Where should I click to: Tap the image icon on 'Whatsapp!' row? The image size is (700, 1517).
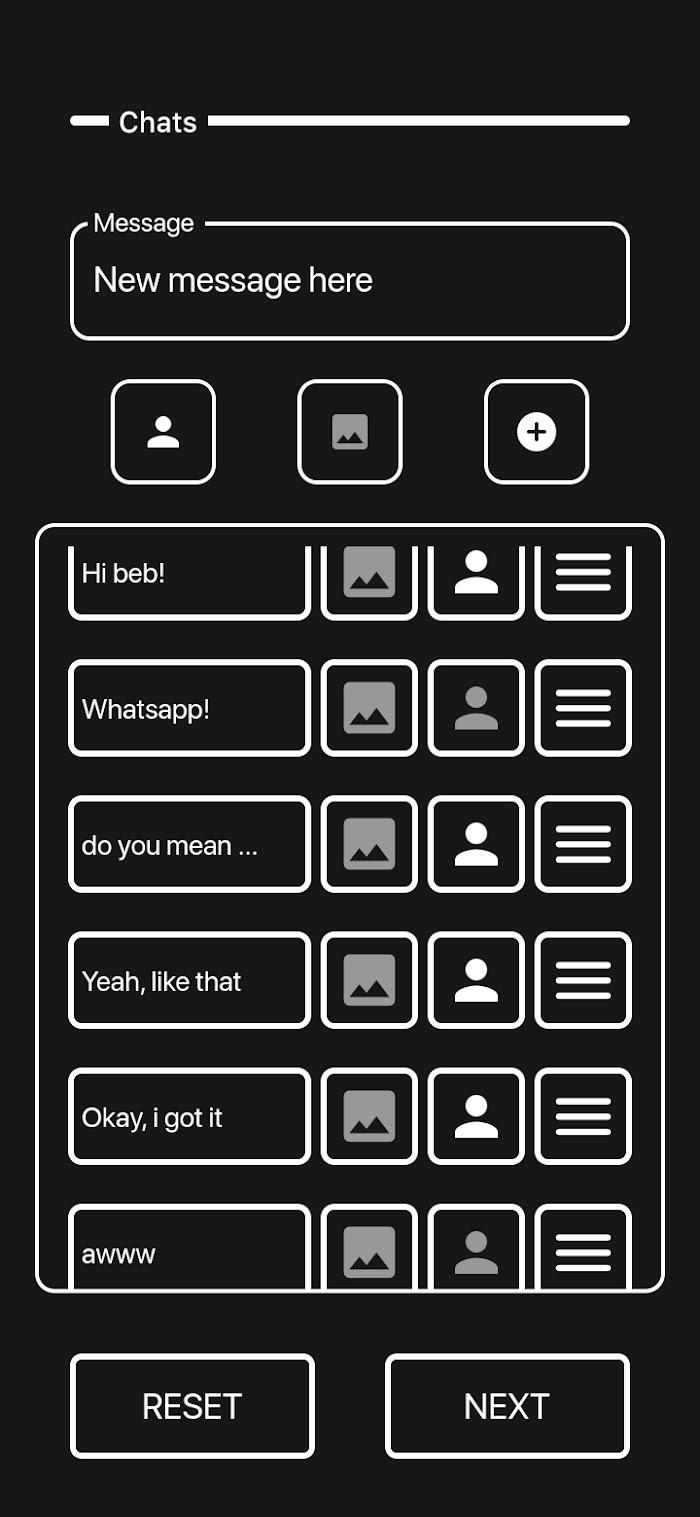pyautogui.click(x=369, y=708)
